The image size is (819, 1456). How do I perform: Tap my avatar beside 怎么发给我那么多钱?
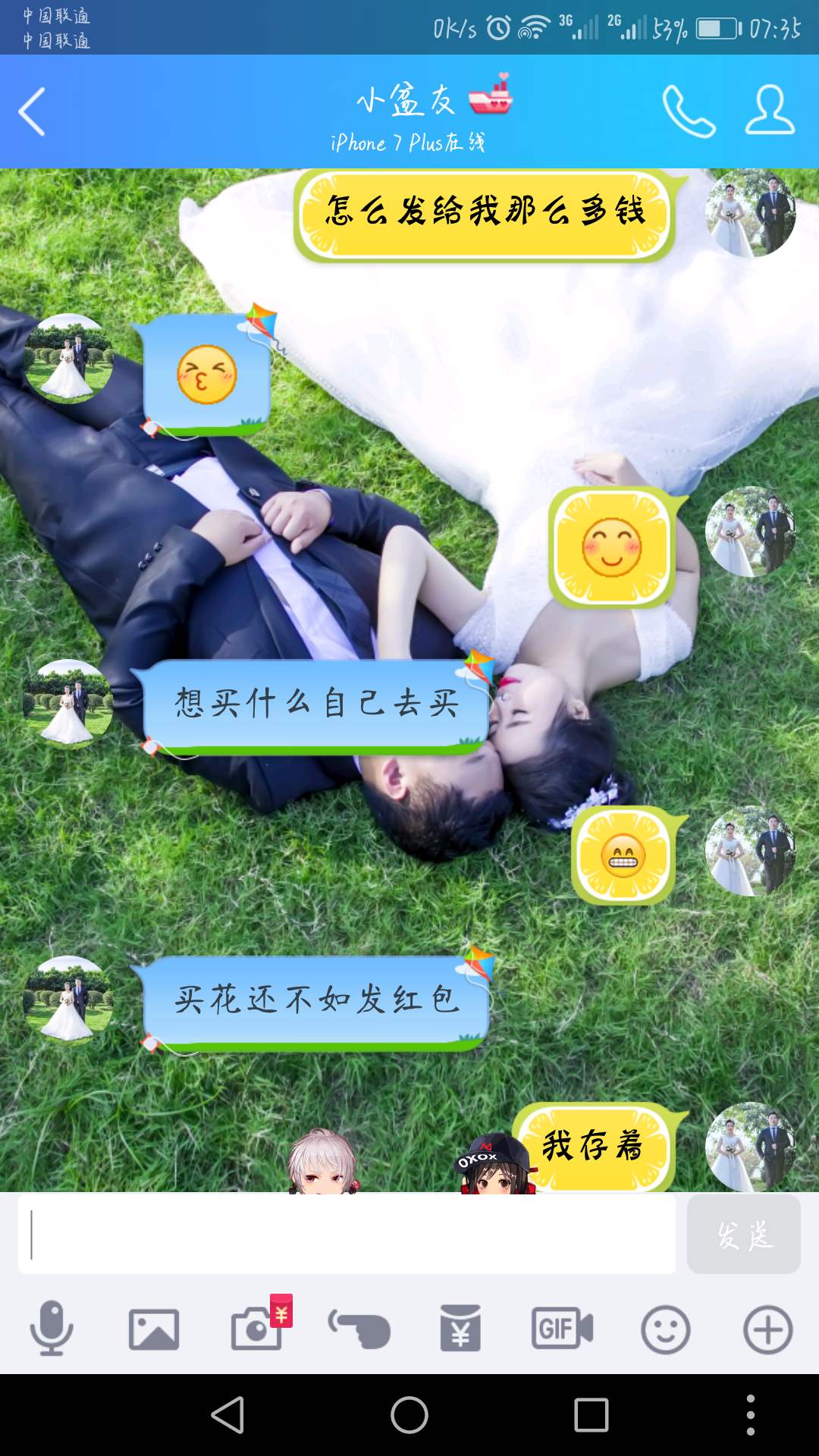[x=750, y=213]
